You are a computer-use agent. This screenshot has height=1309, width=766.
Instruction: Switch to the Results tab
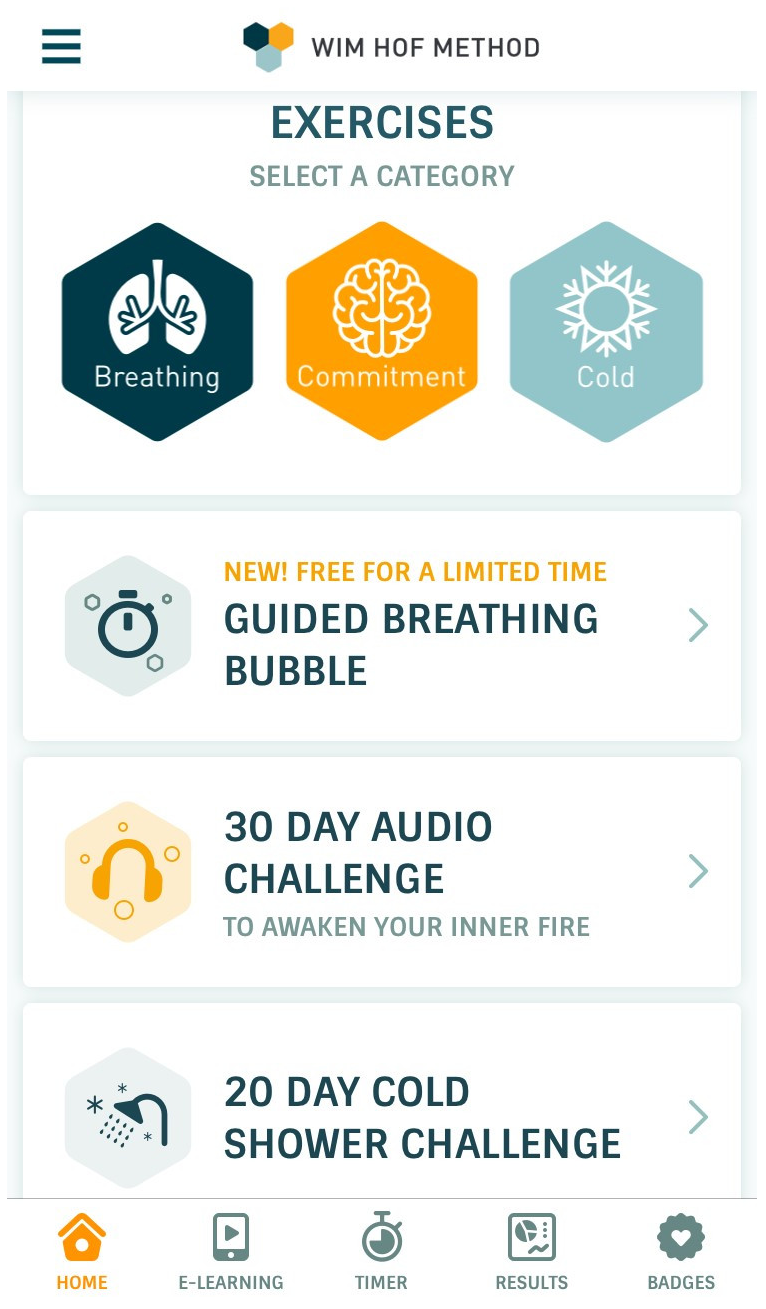531,1252
